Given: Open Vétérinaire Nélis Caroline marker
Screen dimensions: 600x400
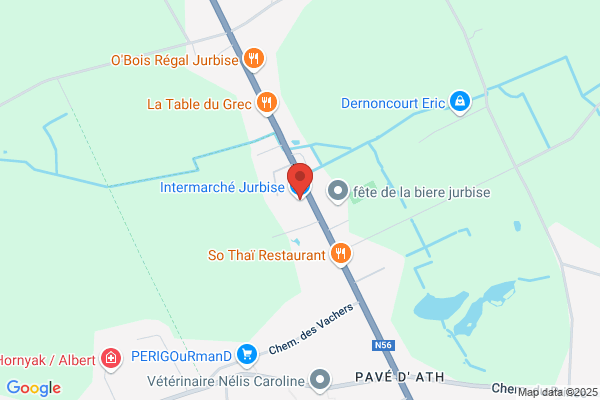Looking at the screenshot, I should (320, 380).
